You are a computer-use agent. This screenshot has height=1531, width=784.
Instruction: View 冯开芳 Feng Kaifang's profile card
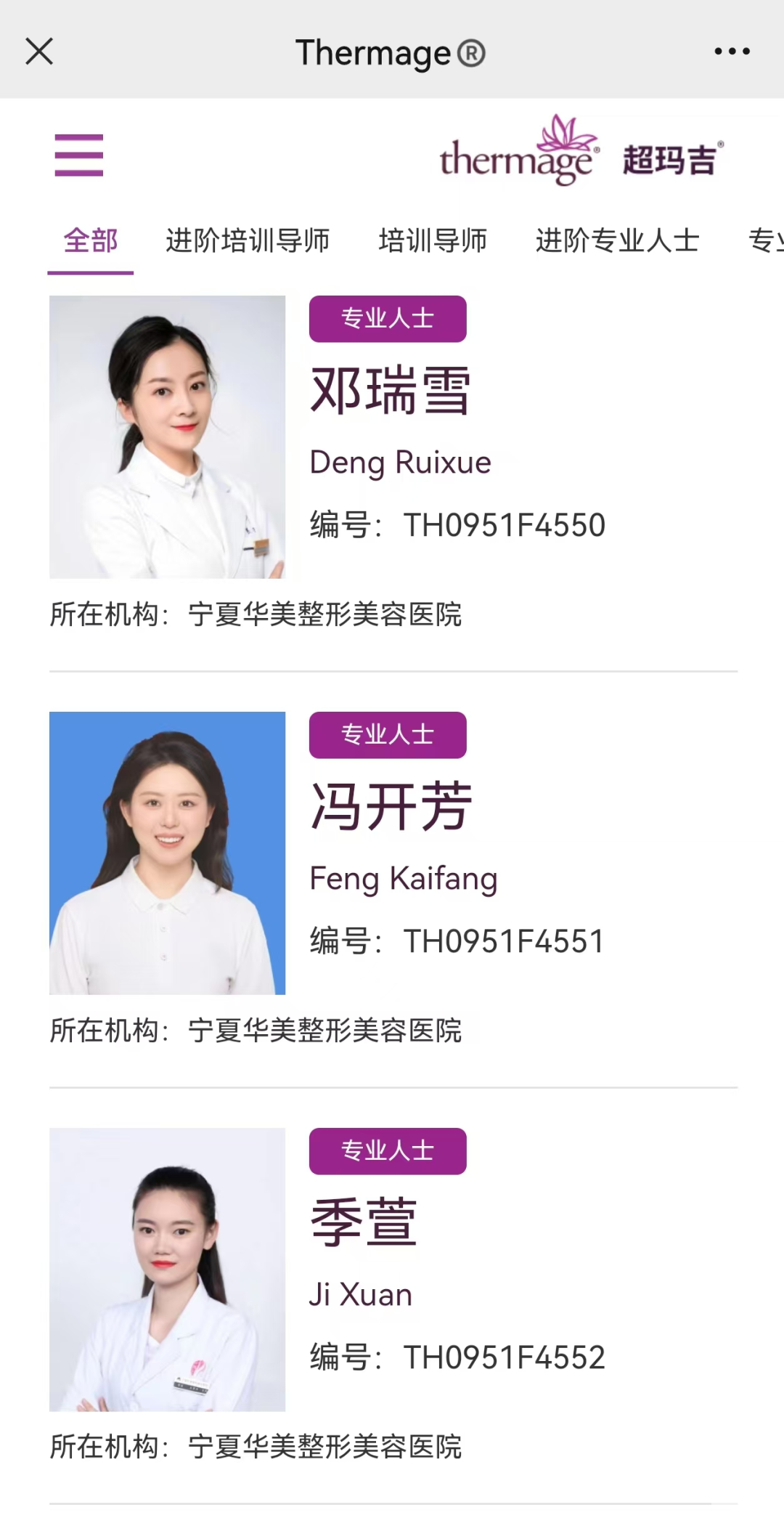[391, 808]
